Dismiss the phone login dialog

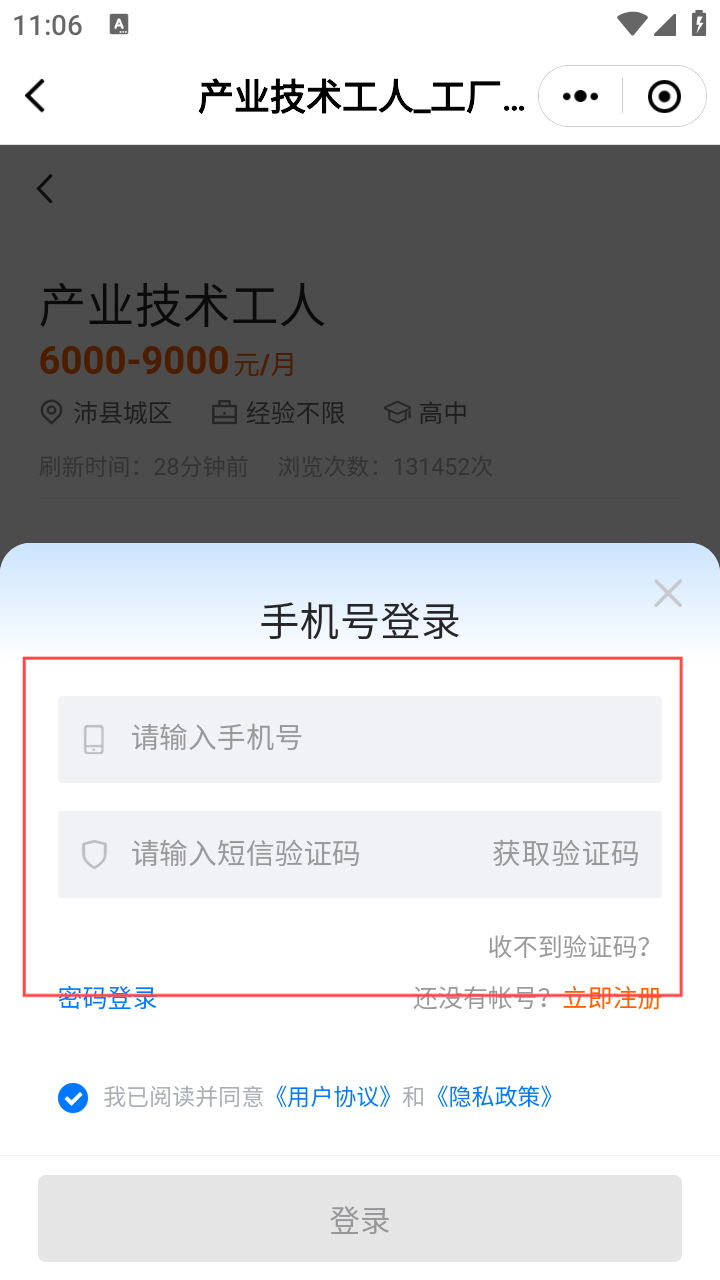coord(667,593)
